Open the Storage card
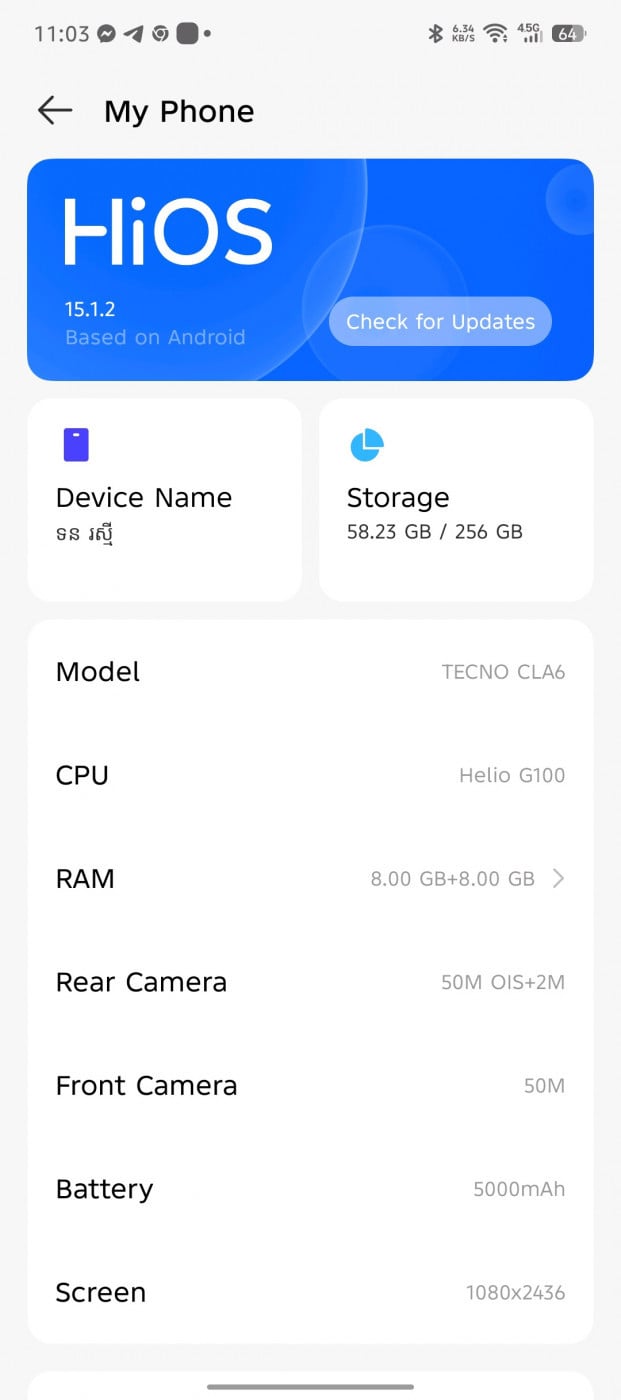The image size is (621, 1400). 456,500
